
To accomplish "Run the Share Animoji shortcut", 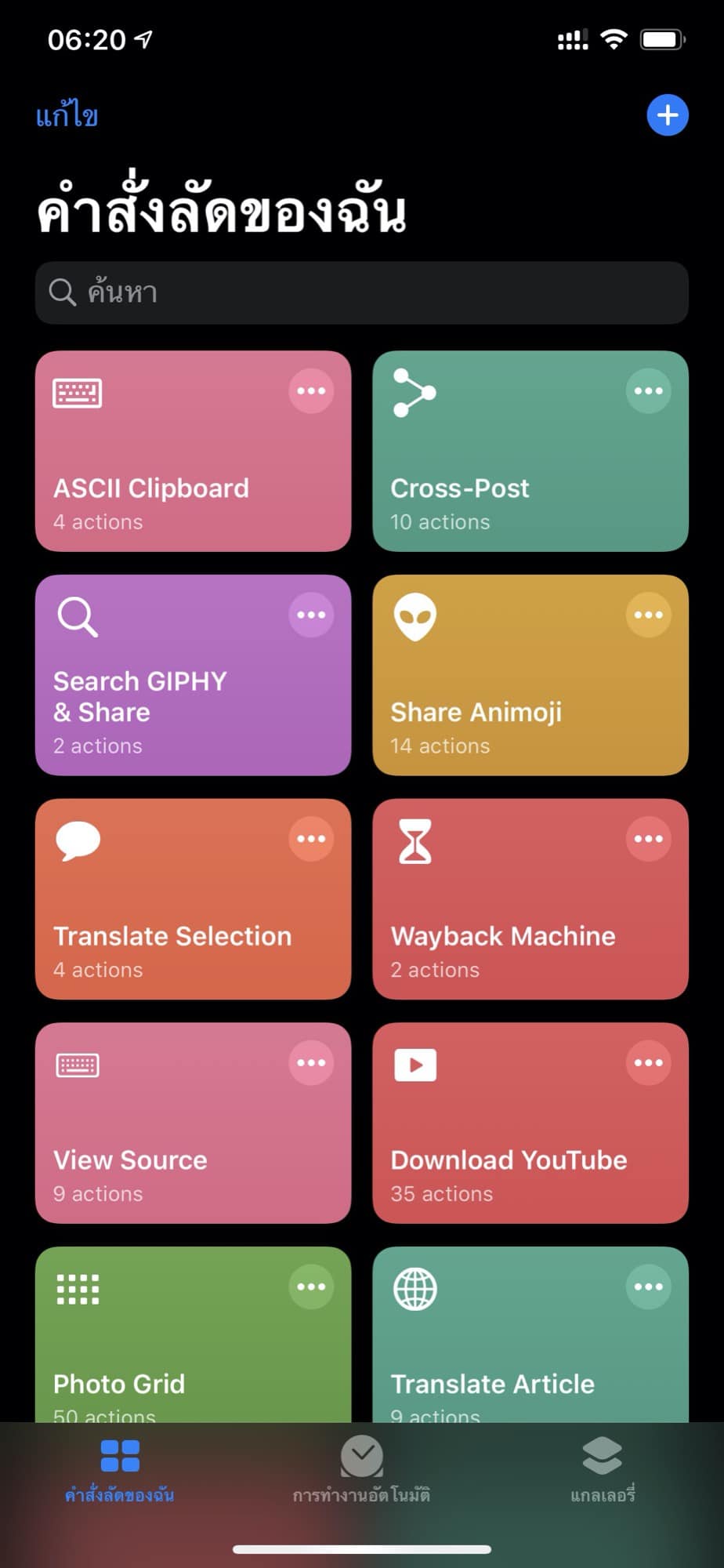I will click(x=530, y=675).
